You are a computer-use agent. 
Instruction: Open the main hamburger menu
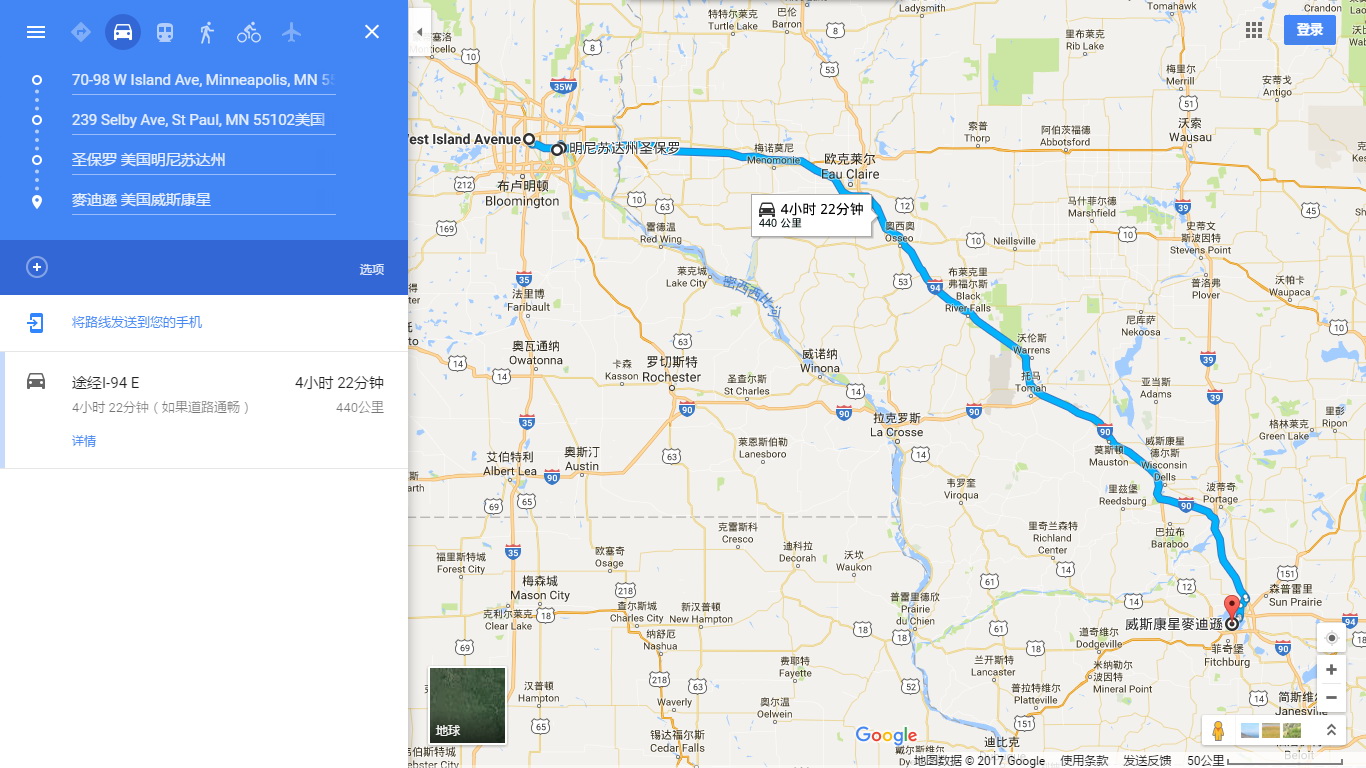click(x=36, y=32)
